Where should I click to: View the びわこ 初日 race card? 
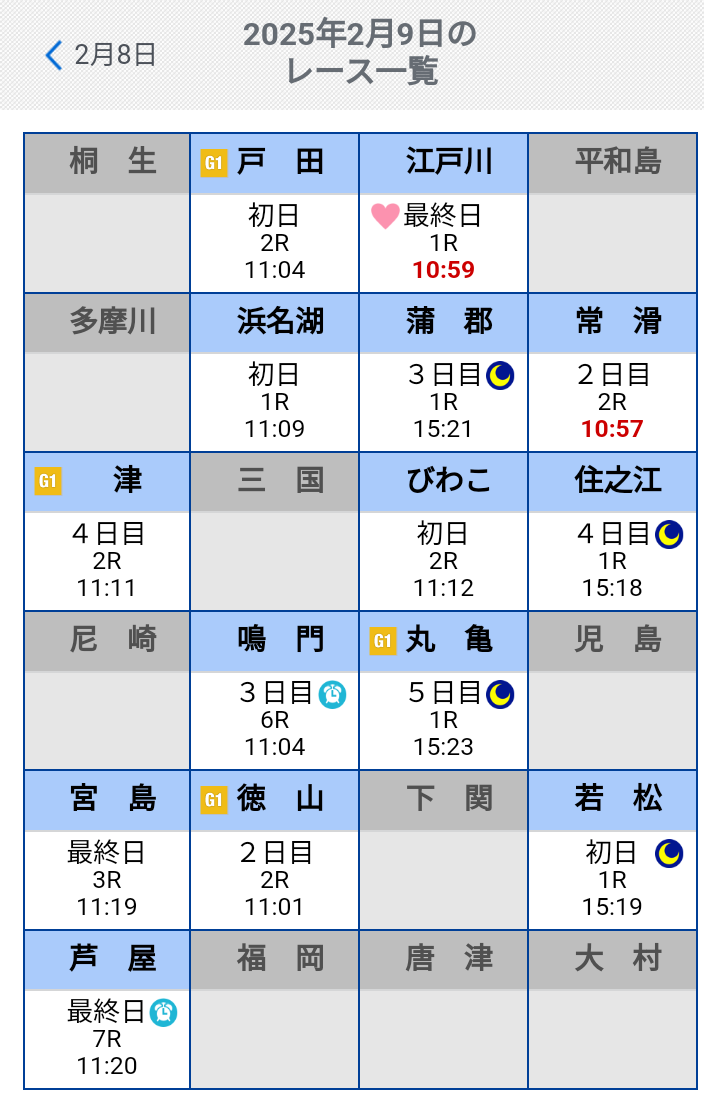(x=443, y=560)
